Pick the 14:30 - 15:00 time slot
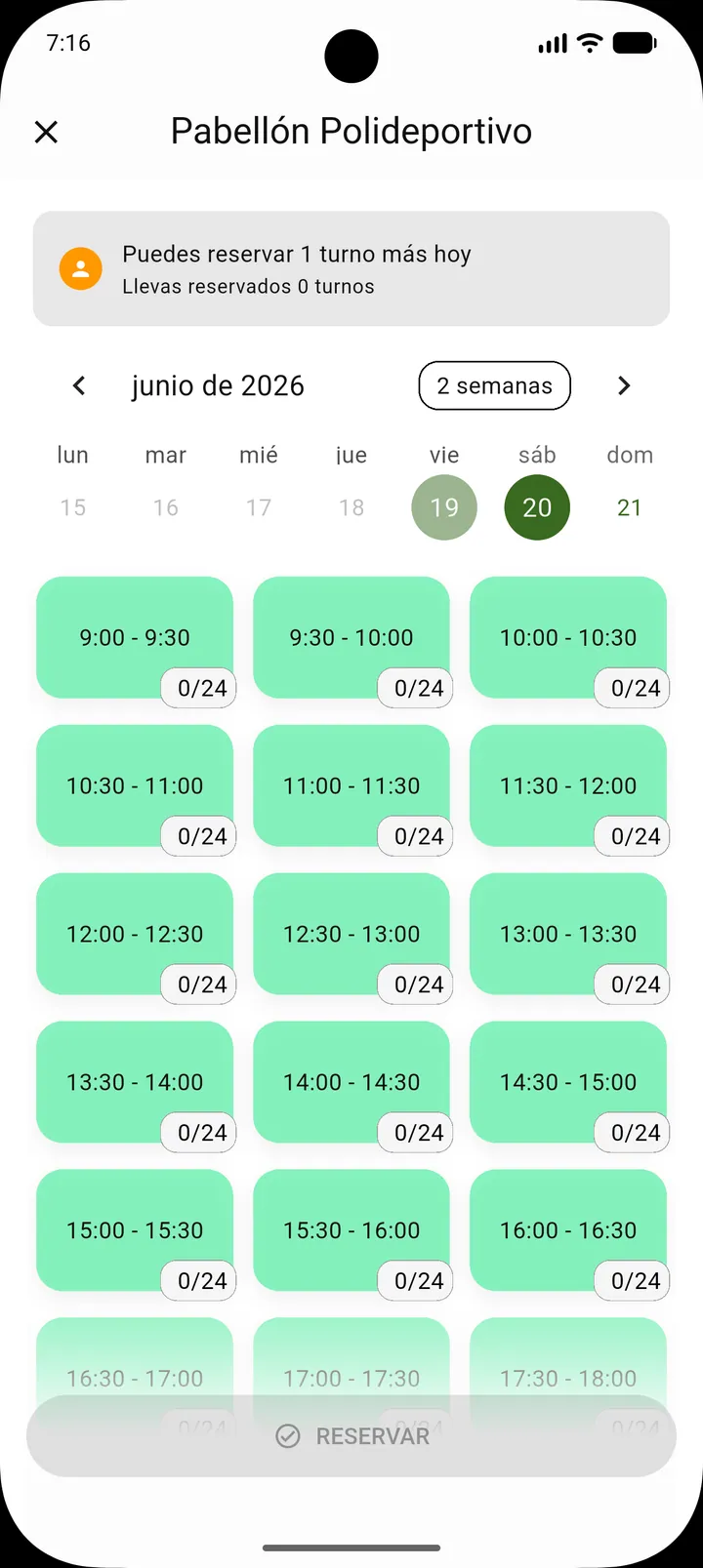Image resolution: width=703 pixels, height=1568 pixels. [x=568, y=1082]
